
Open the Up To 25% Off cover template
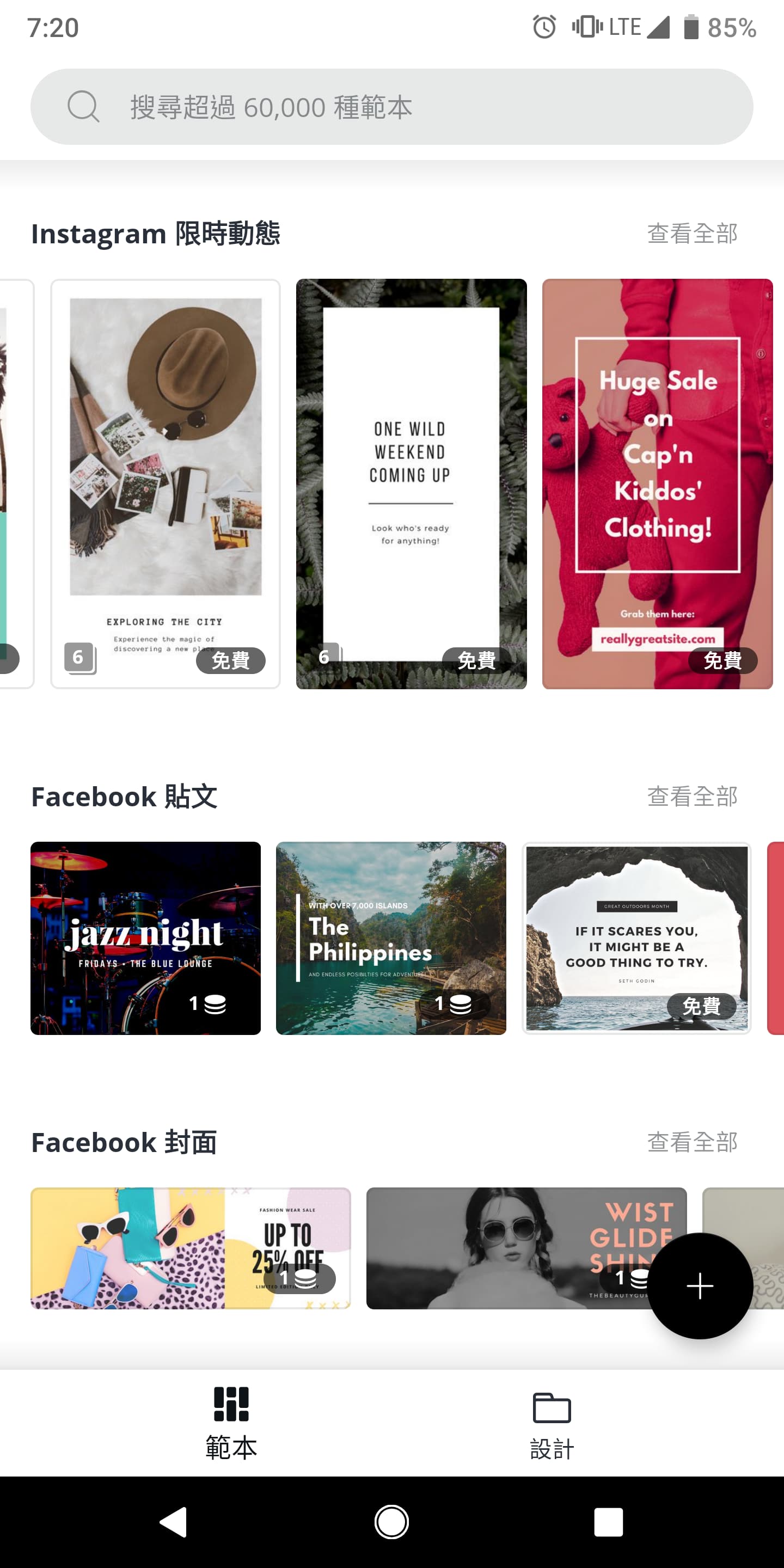(191, 1248)
